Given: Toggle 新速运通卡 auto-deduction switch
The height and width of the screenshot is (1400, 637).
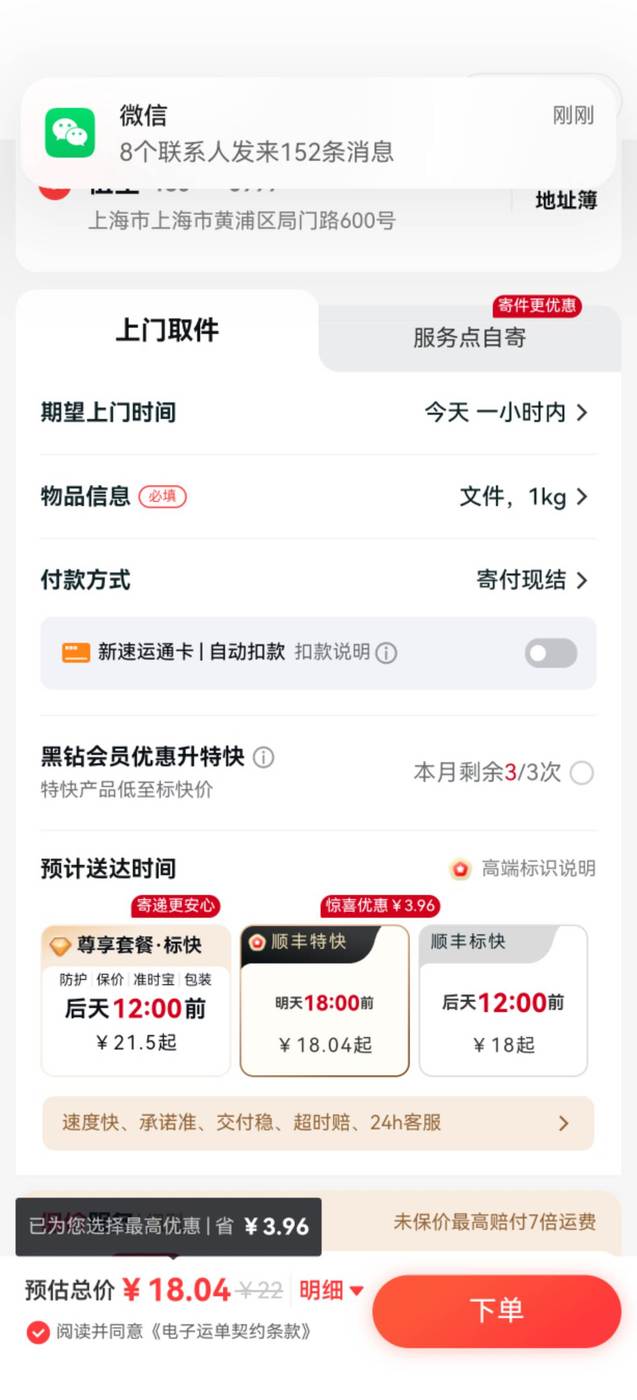Looking at the screenshot, I should [x=551, y=653].
